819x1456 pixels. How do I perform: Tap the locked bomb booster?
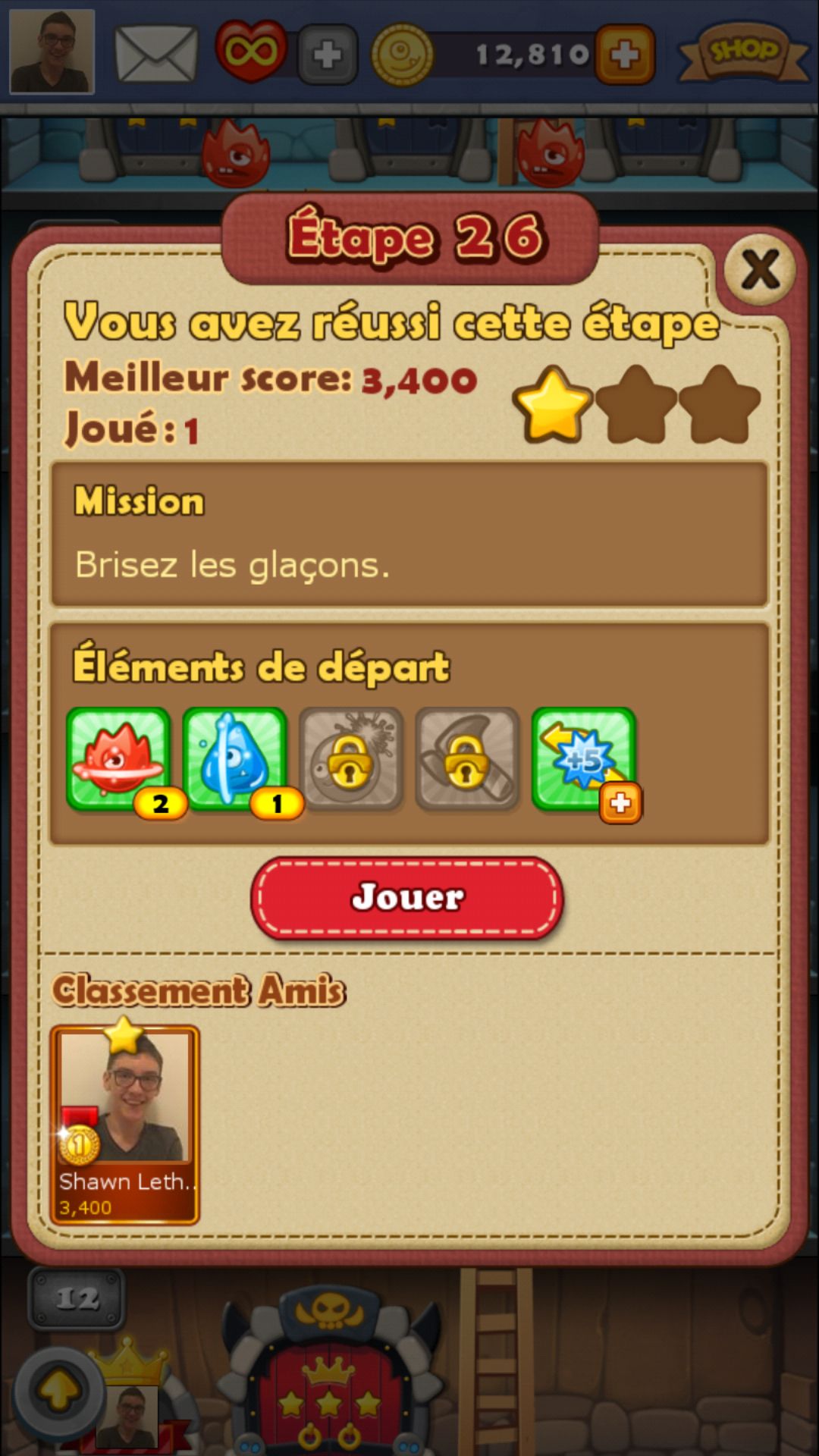350,760
